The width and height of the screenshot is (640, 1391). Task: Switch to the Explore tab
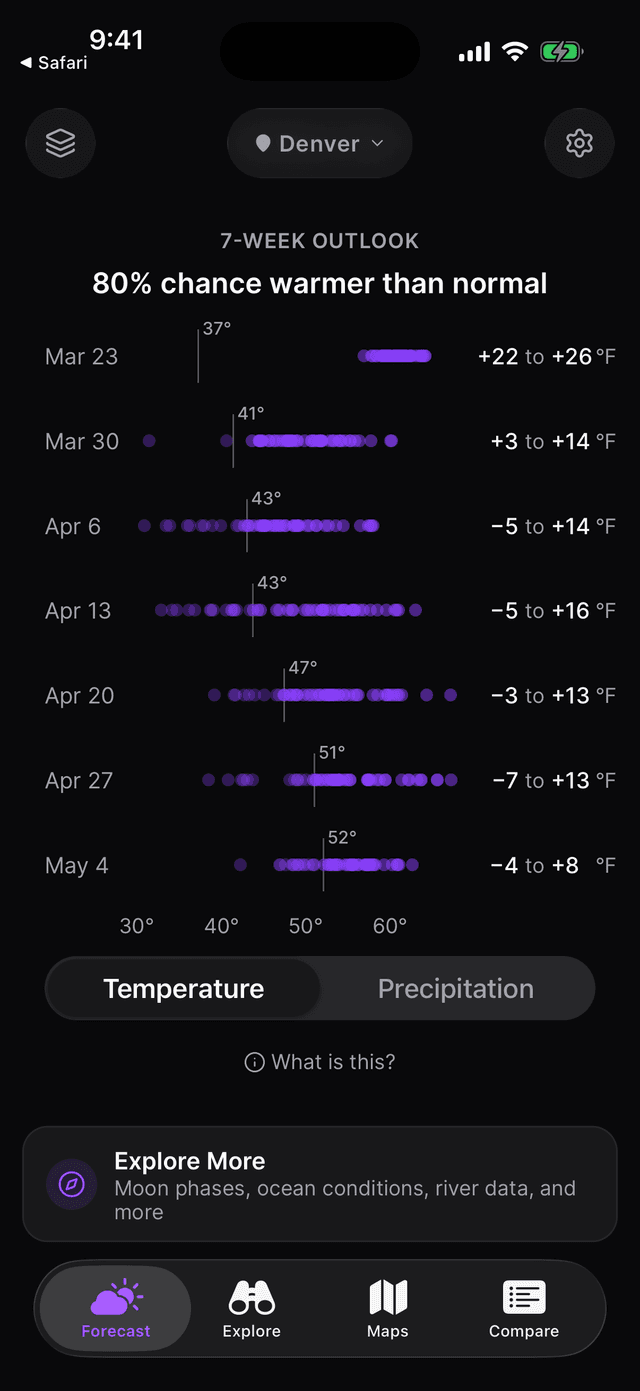(x=252, y=1309)
